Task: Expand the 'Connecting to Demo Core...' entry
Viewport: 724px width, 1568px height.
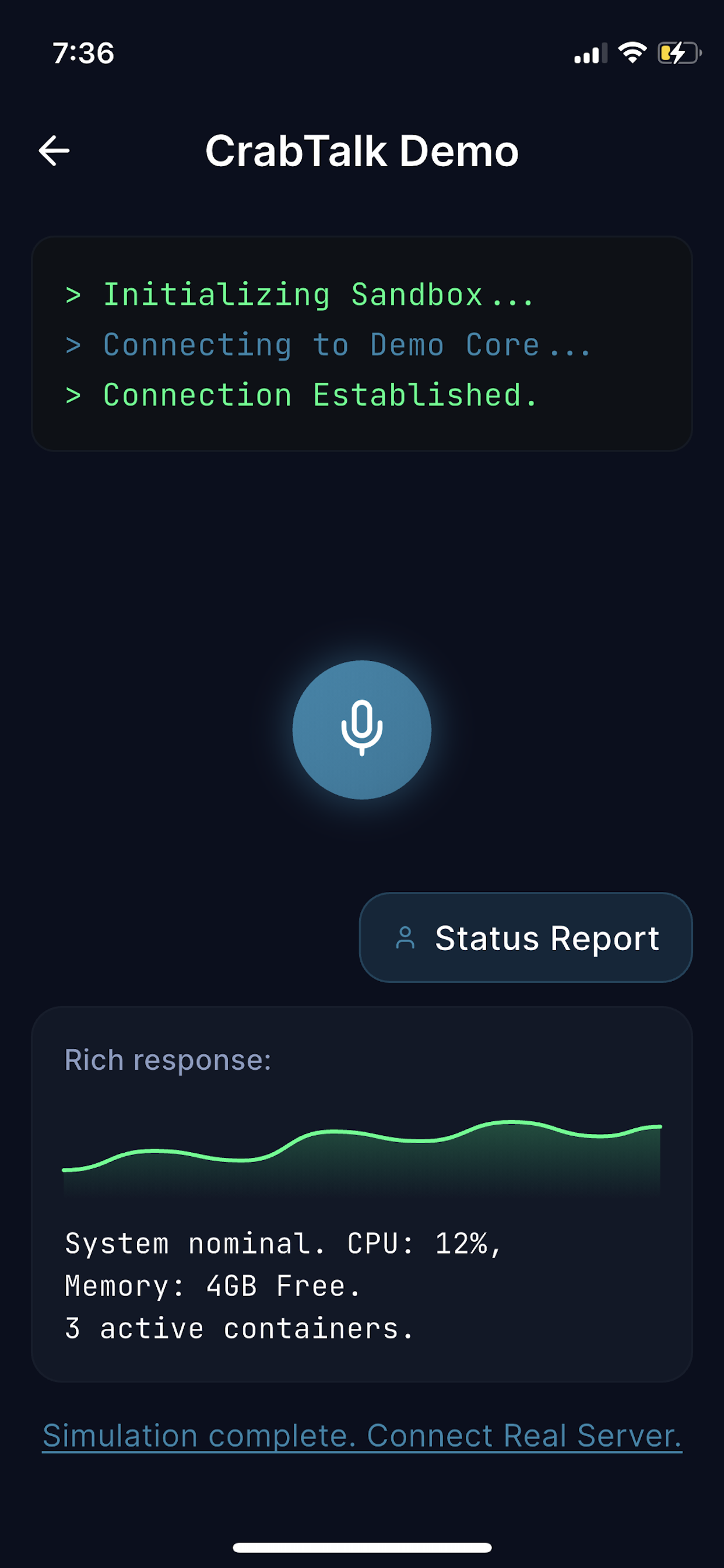Action: (x=329, y=345)
